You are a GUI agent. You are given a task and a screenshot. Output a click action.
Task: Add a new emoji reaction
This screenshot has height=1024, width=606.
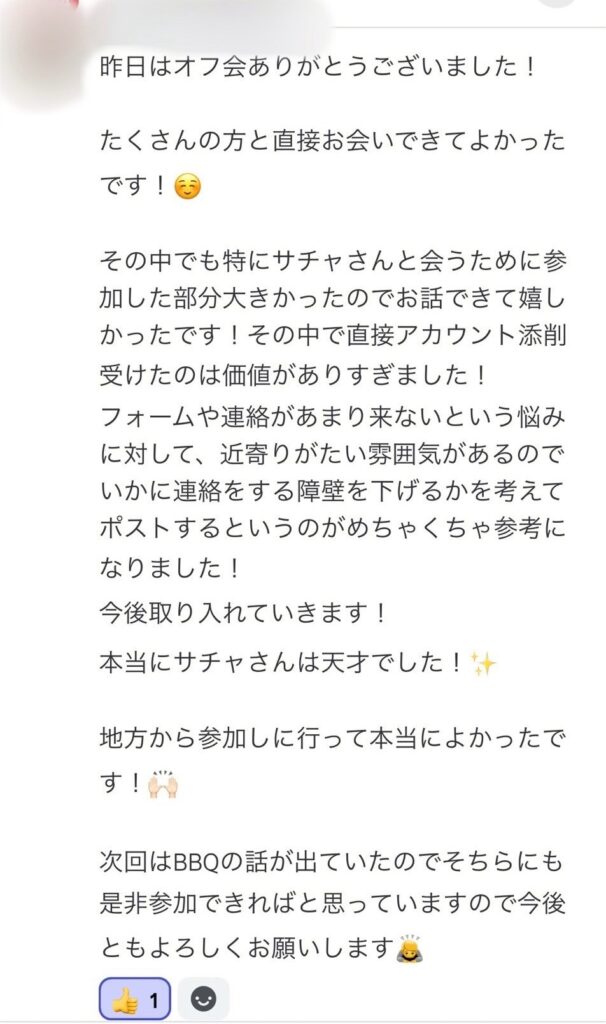click(203, 999)
